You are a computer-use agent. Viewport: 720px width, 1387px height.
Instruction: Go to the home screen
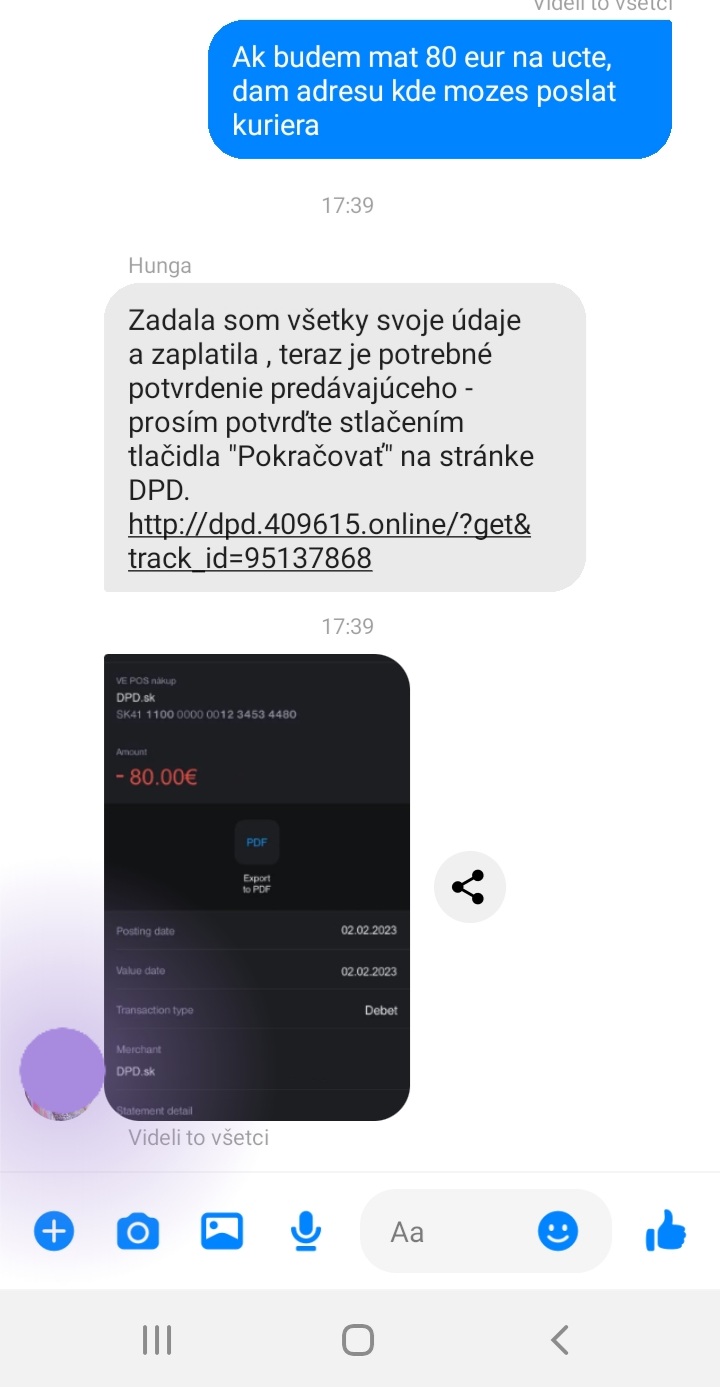357,1339
